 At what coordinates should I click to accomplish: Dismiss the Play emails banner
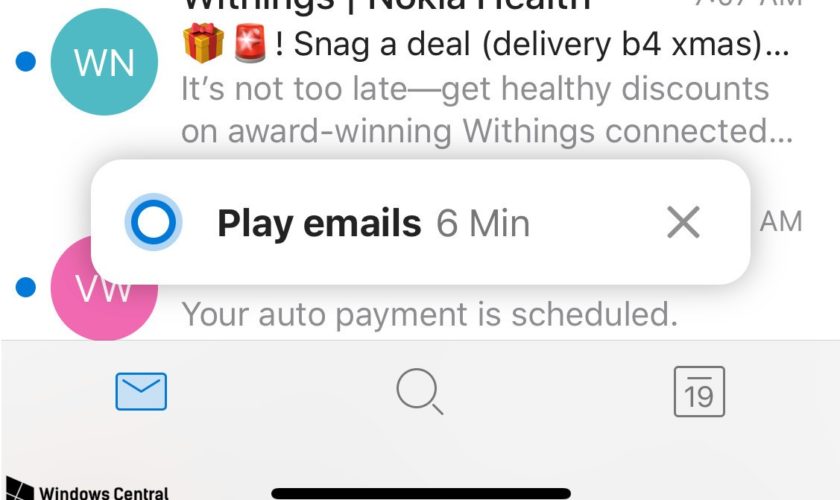pos(683,223)
